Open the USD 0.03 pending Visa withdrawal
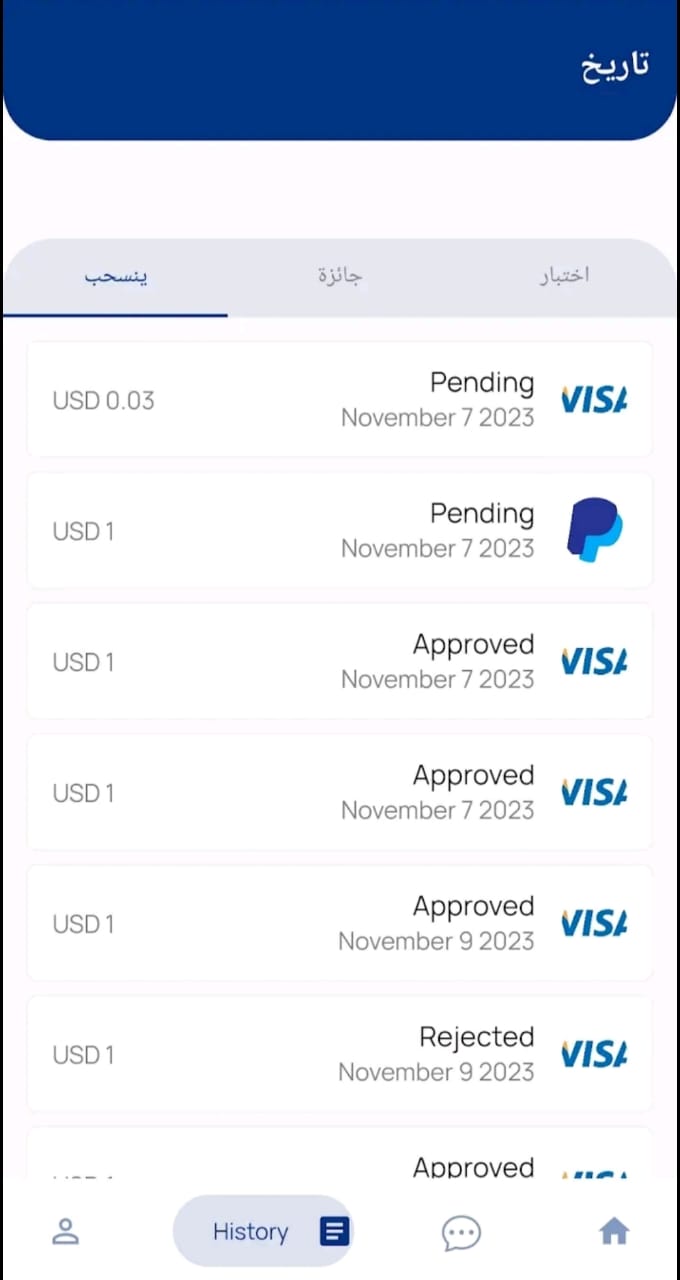Screen dimensions: 680x1280 tap(339, 400)
